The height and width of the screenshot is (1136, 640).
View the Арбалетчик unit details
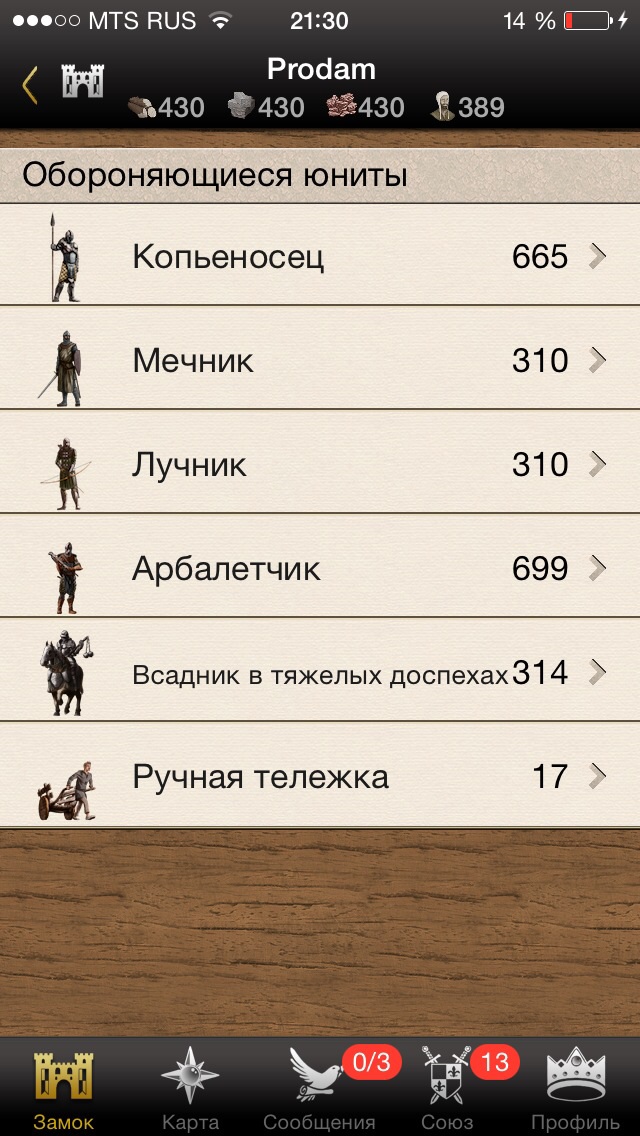tap(320, 569)
